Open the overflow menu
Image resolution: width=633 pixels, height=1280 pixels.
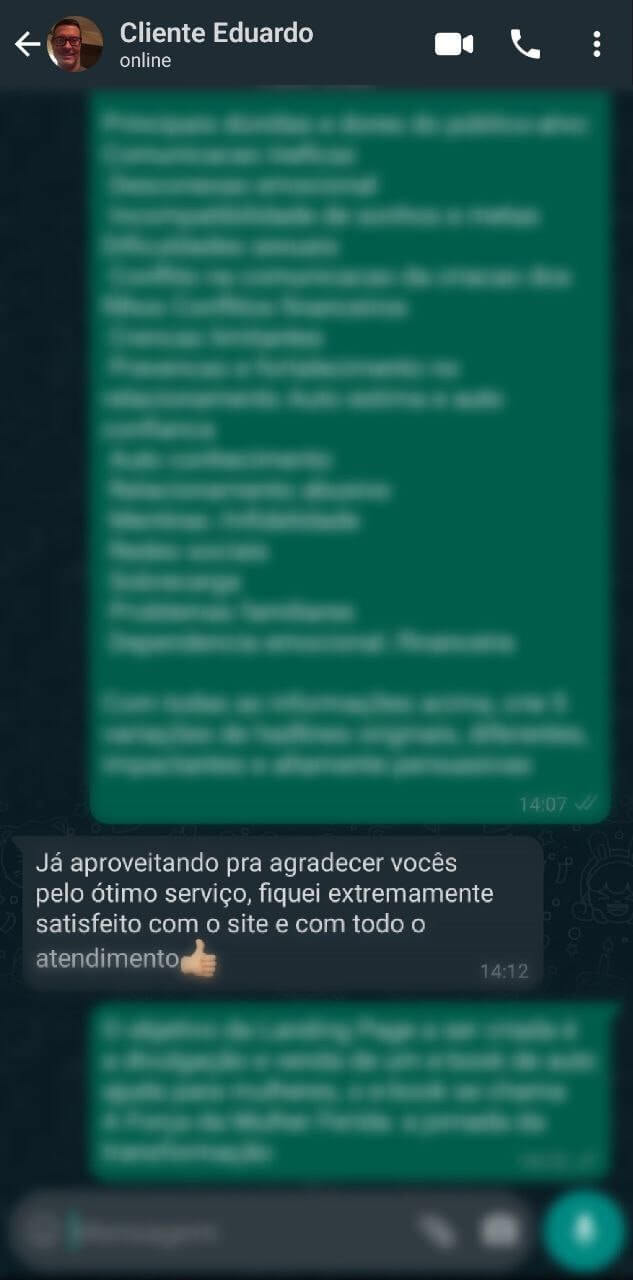tap(596, 44)
